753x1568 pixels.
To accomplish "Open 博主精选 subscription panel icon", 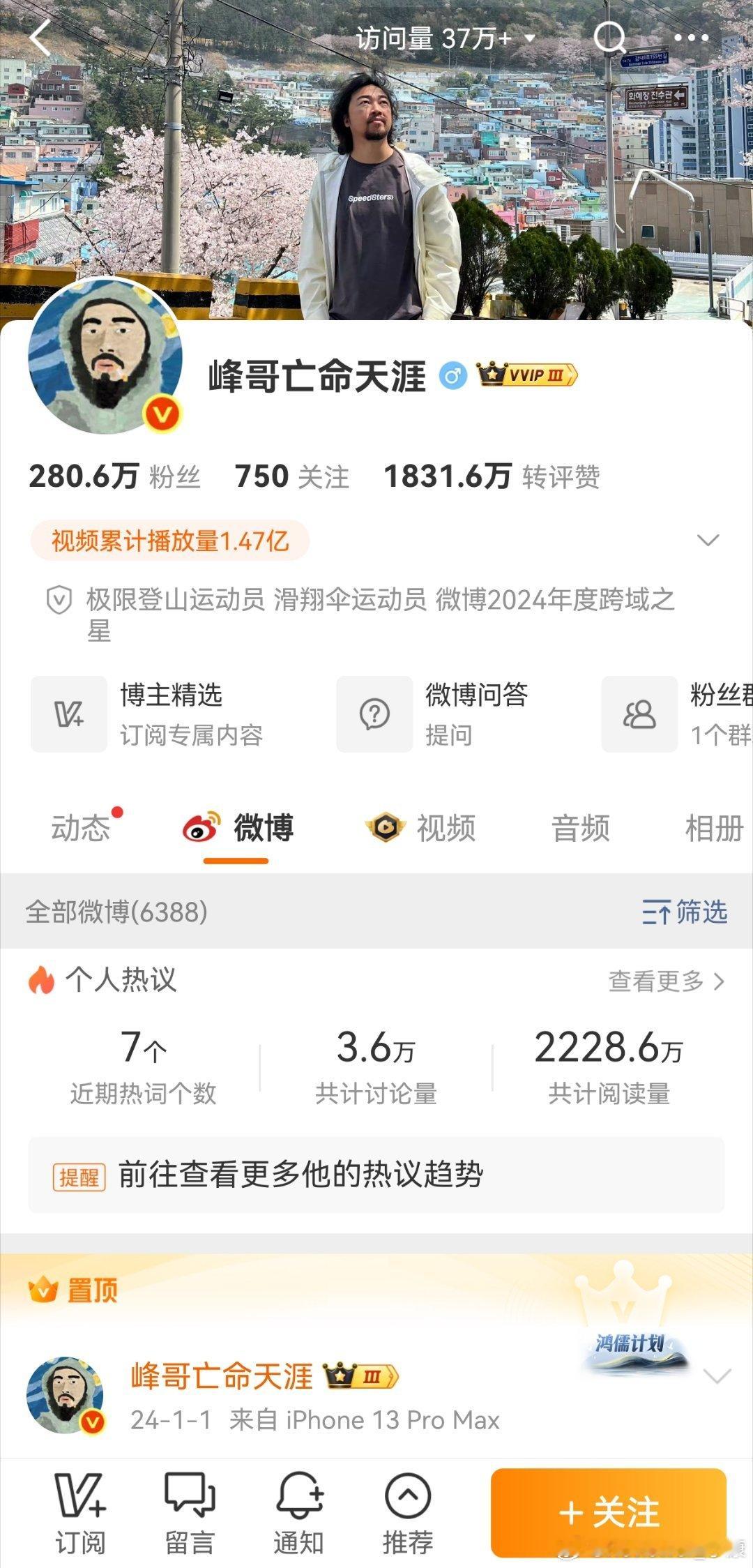I will point(68,714).
